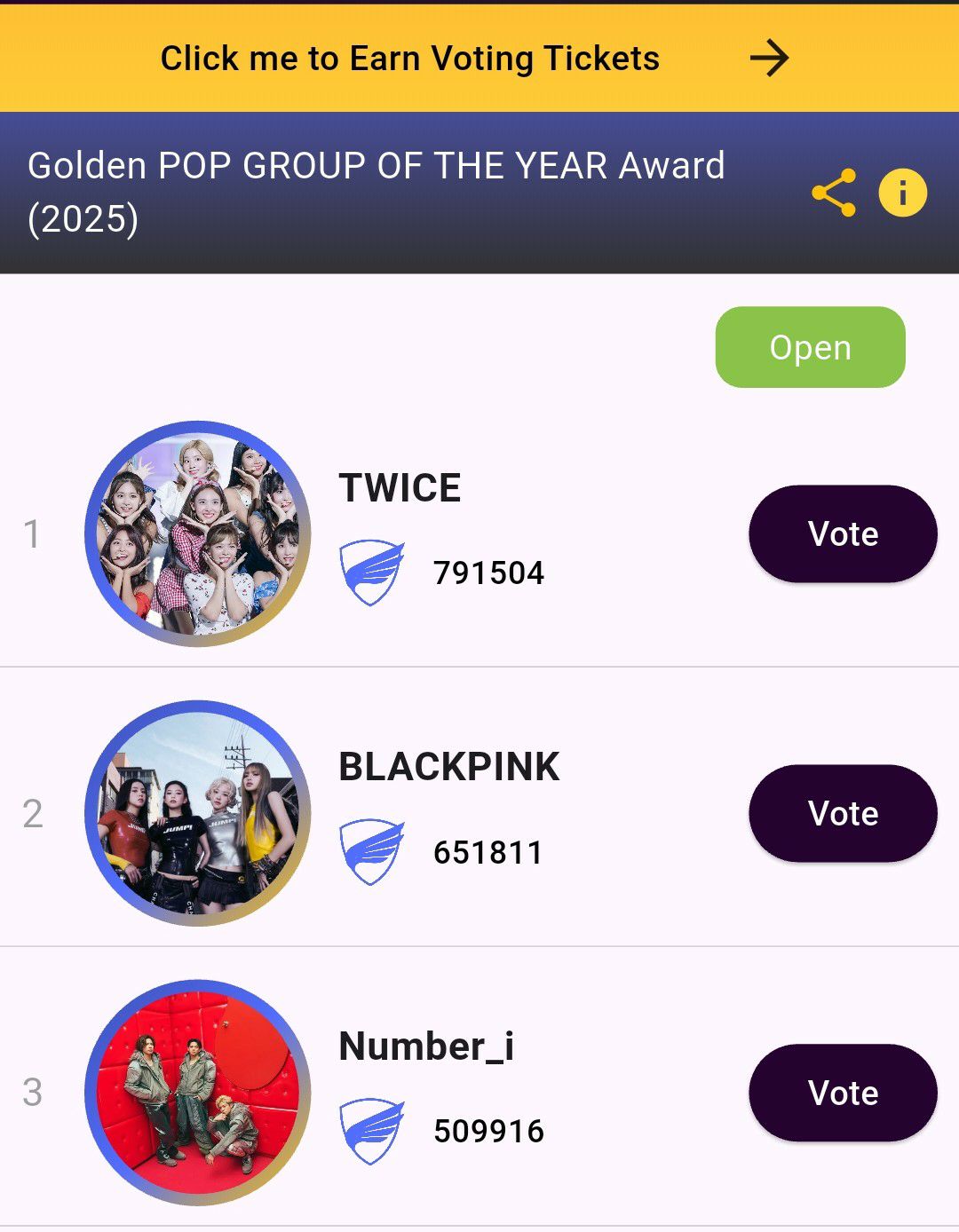959x1232 pixels.
Task: Tap the green Open button
Action: point(810,347)
